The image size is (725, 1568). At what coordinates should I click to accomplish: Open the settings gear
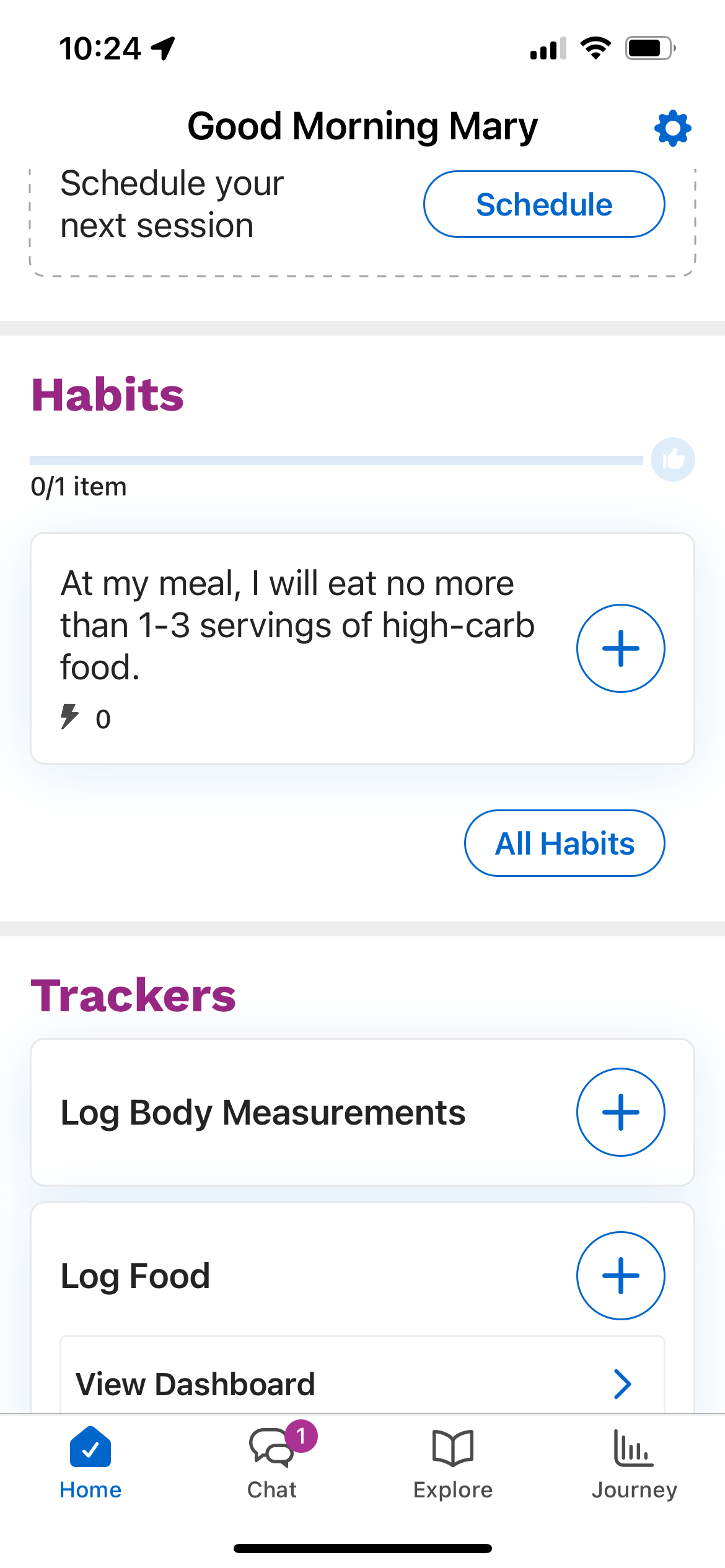coord(672,128)
